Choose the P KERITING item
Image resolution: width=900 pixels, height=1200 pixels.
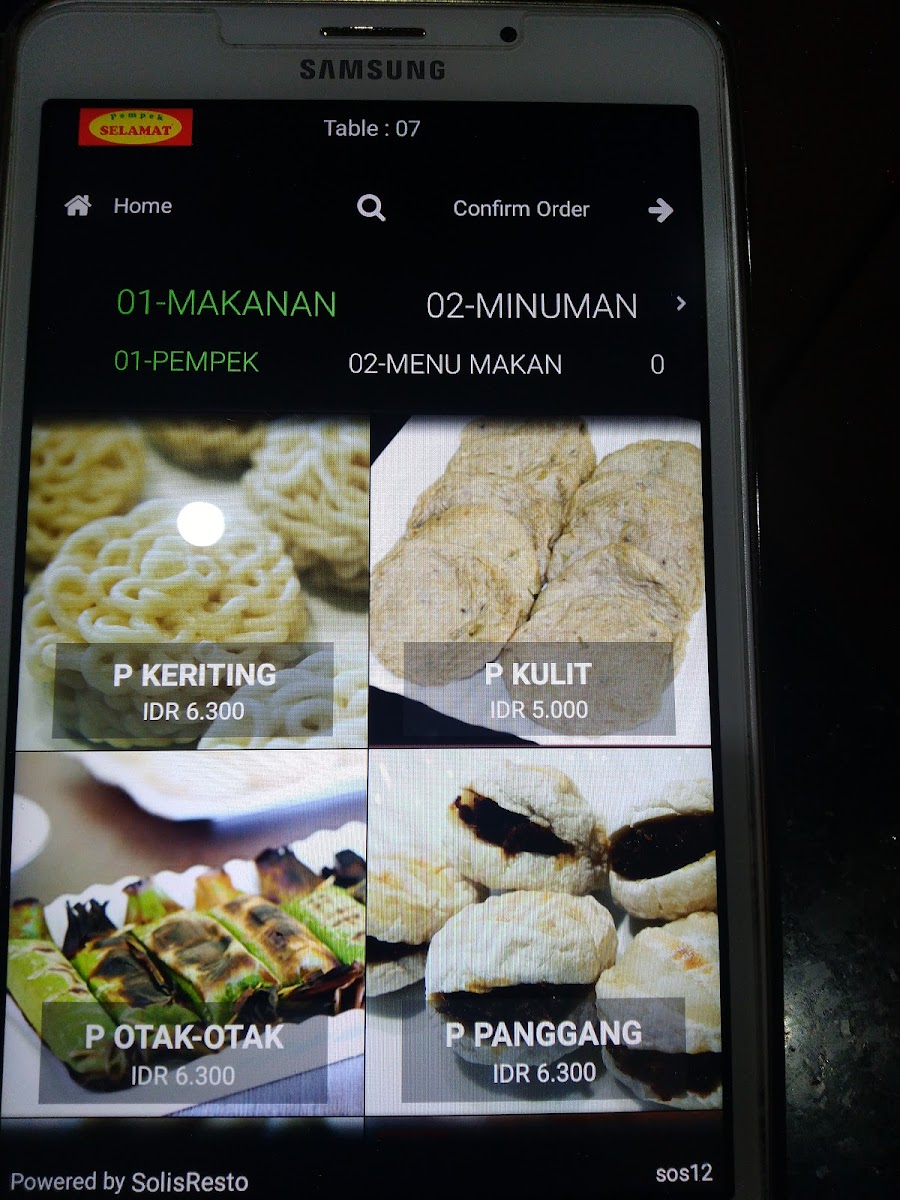(x=193, y=583)
